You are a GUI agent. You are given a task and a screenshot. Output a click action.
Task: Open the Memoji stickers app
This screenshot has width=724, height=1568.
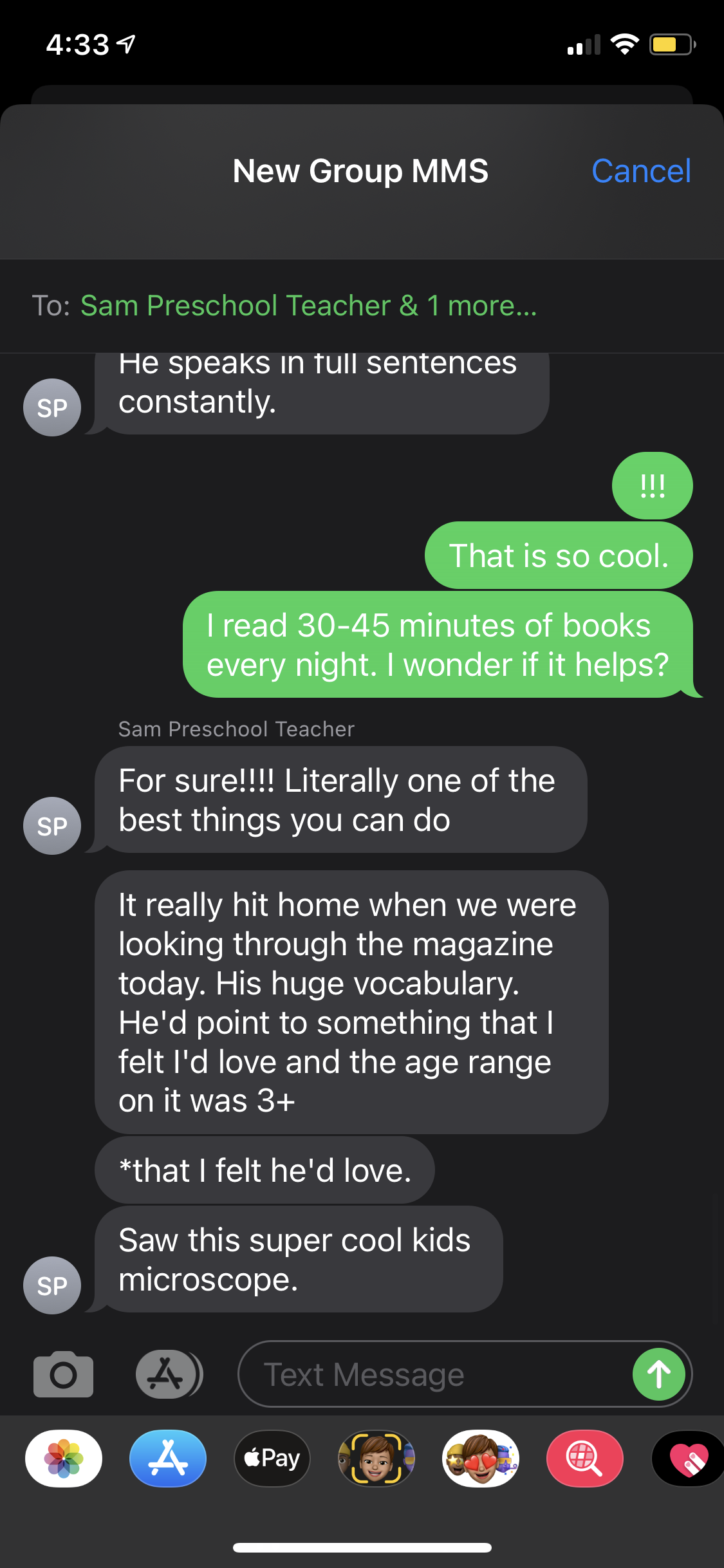click(481, 1458)
